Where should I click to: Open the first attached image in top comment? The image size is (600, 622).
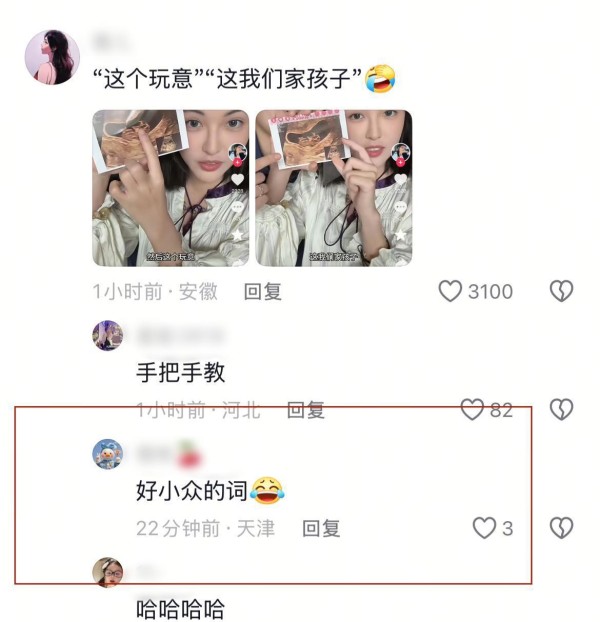tap(171, 187)
